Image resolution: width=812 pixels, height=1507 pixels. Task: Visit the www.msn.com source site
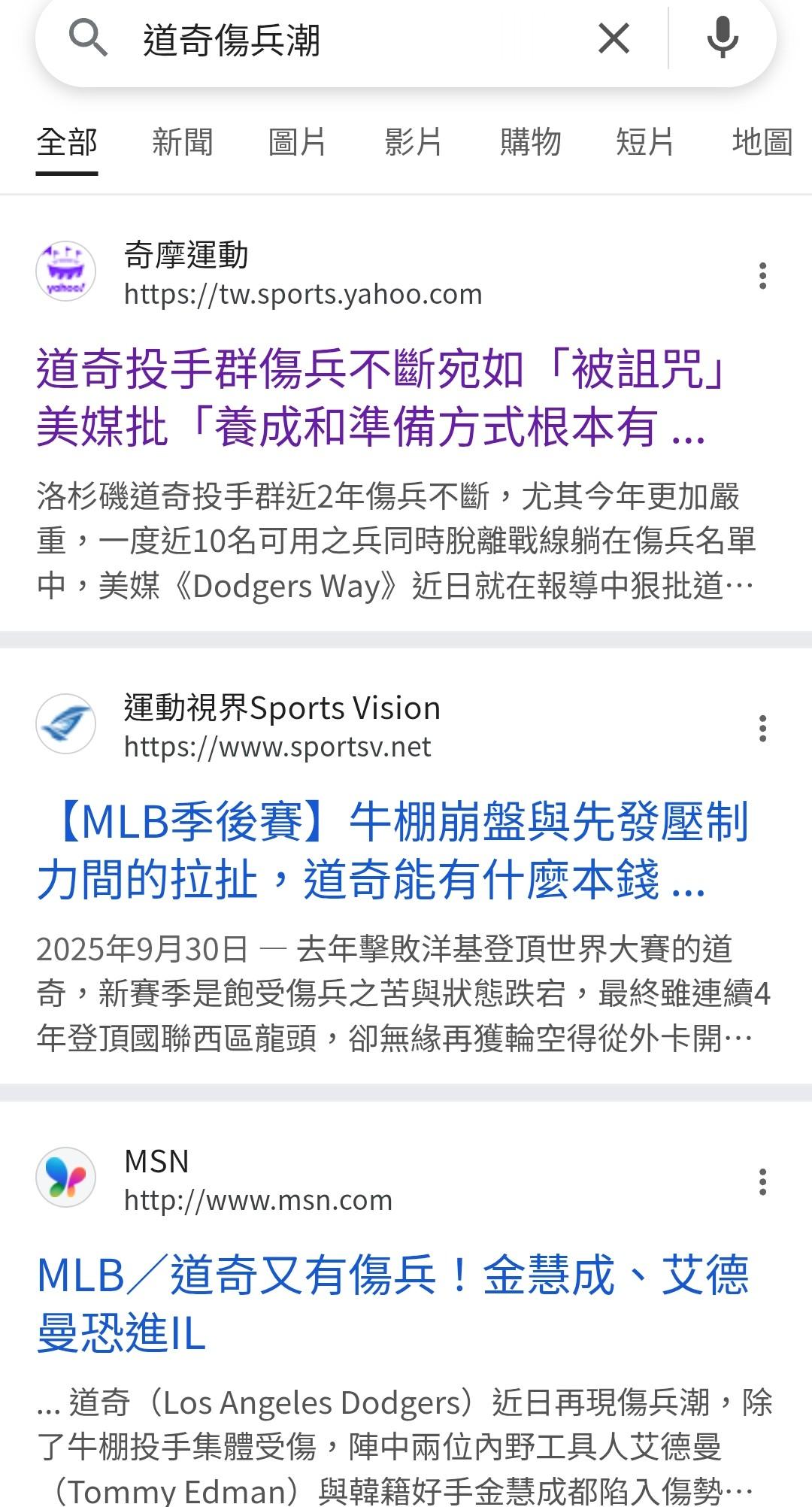pos(258,1200)
